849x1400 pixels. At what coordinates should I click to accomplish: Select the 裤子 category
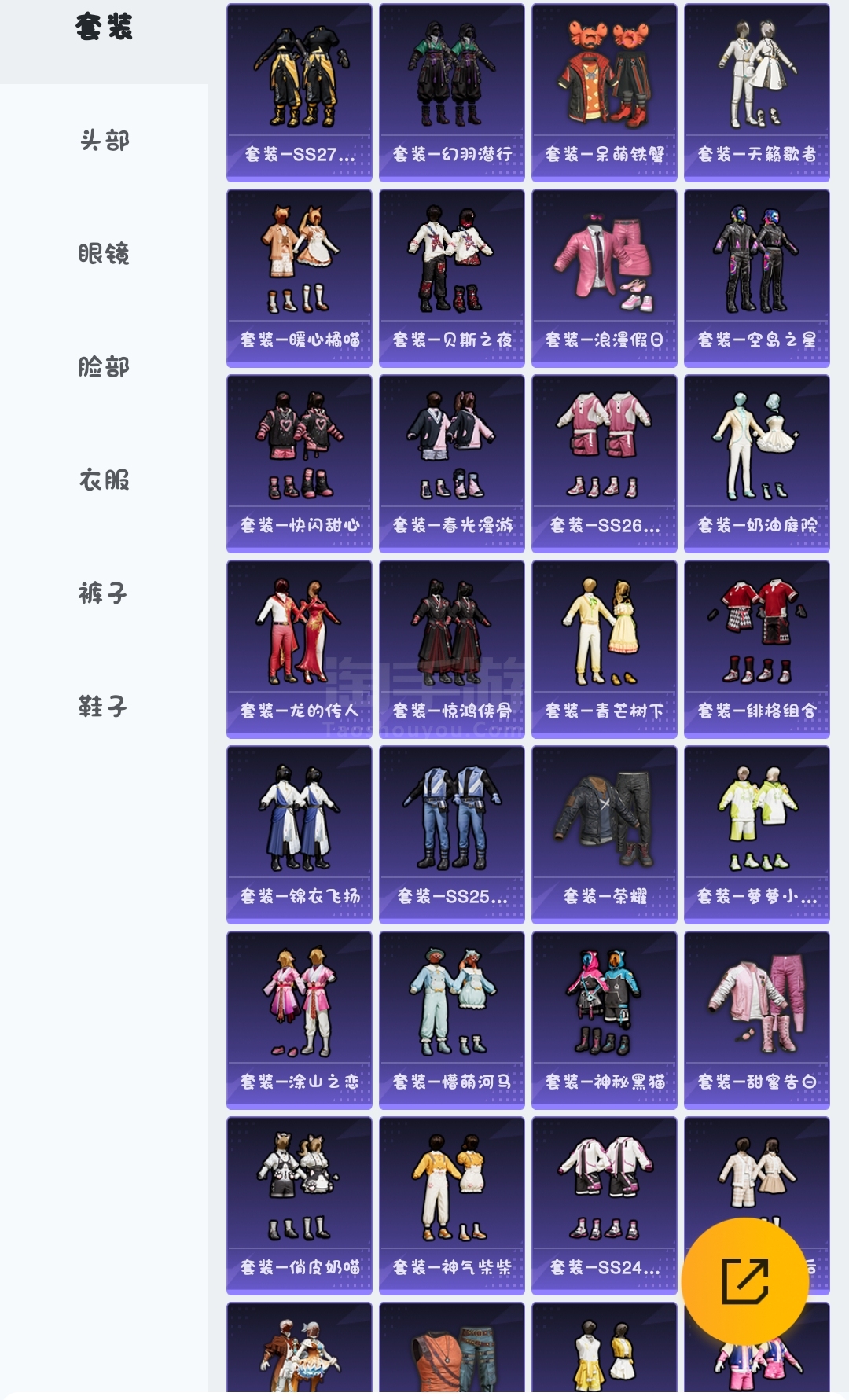pos(104,593)
